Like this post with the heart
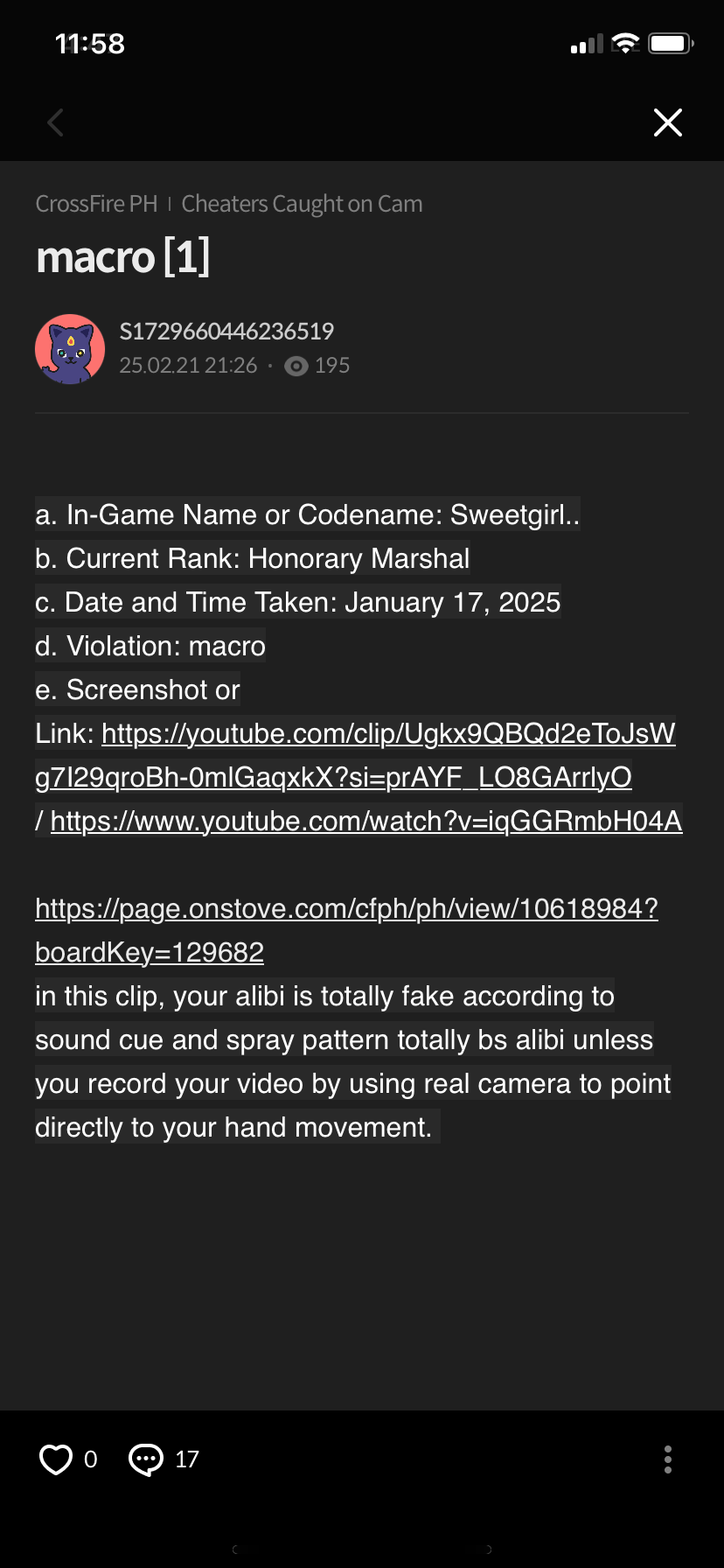Viewport: 724px width, 1568px height. tap(56, 1459)
